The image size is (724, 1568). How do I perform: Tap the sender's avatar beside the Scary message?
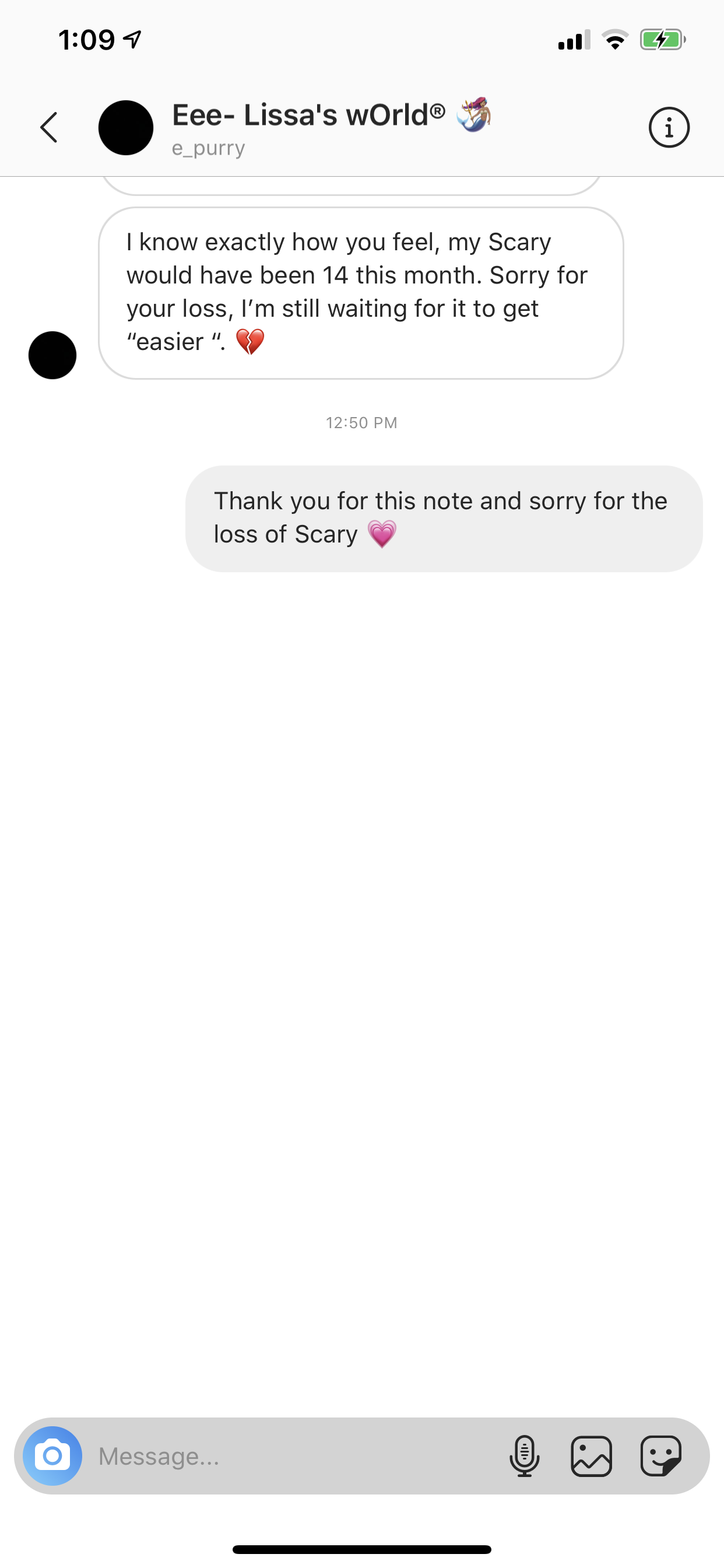coord(52,355)
